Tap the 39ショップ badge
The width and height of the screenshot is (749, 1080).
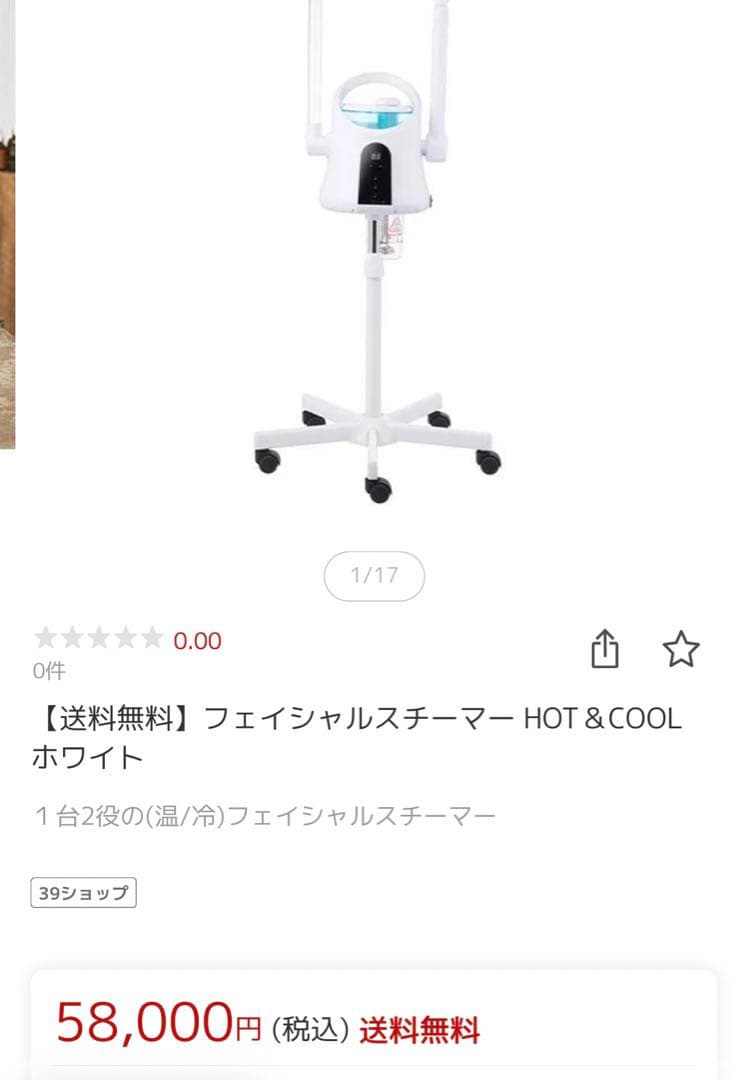click(x=82, y=890)
